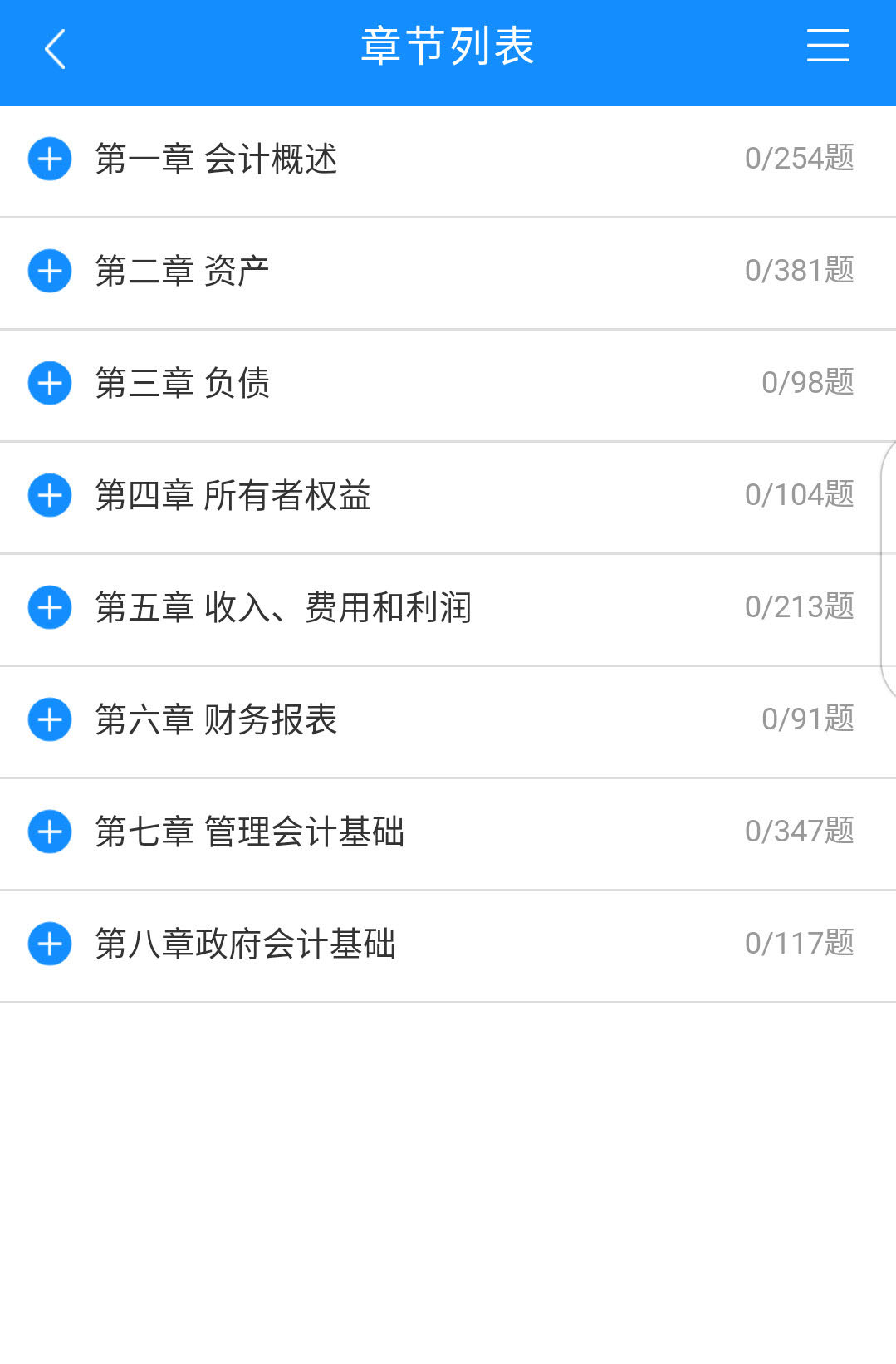This screenshot has width=896, height=1364.
Task: Tap the 0/254题 progress label for chapter one
Action: click(798, 157)
